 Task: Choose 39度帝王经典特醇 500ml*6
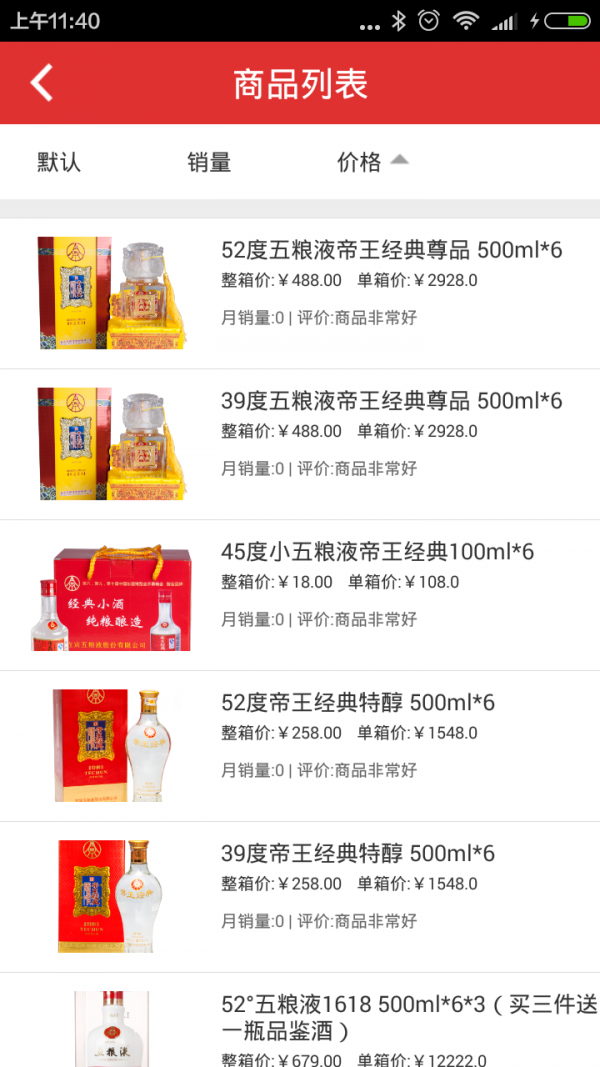pos(357,854)
